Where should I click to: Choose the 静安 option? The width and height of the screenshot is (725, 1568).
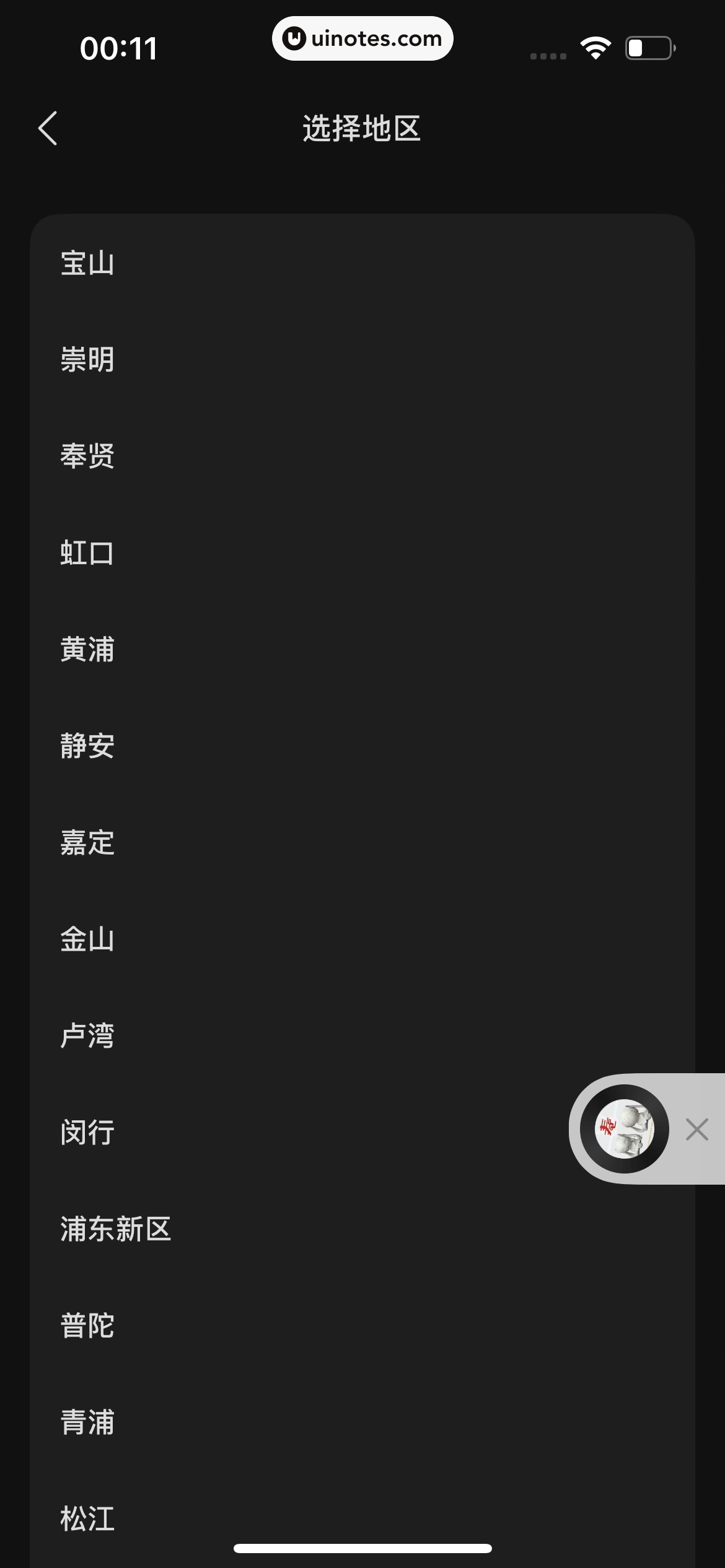(x=87, y=746)
